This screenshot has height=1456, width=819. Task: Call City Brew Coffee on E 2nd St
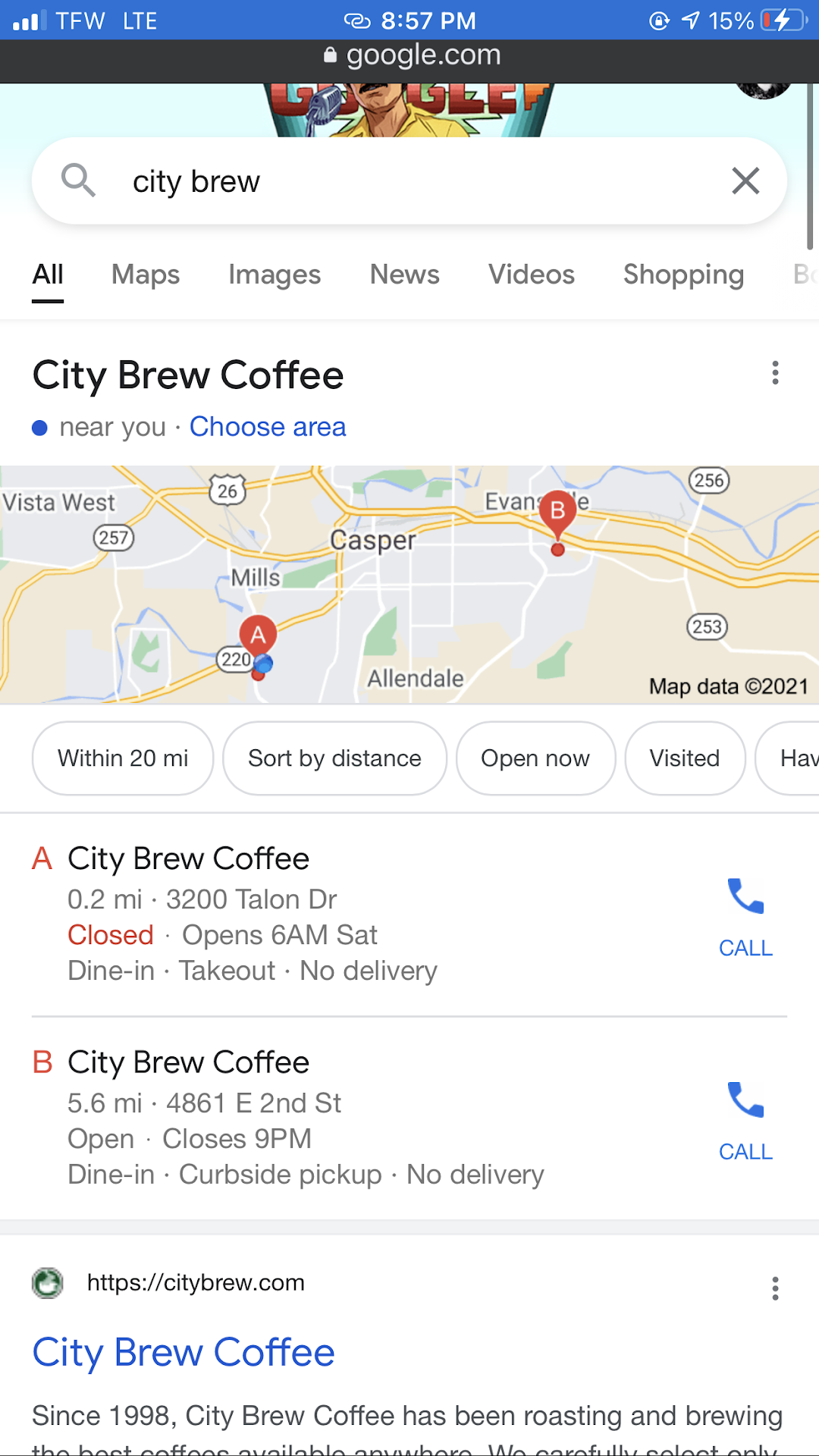tap(745, 1121)
